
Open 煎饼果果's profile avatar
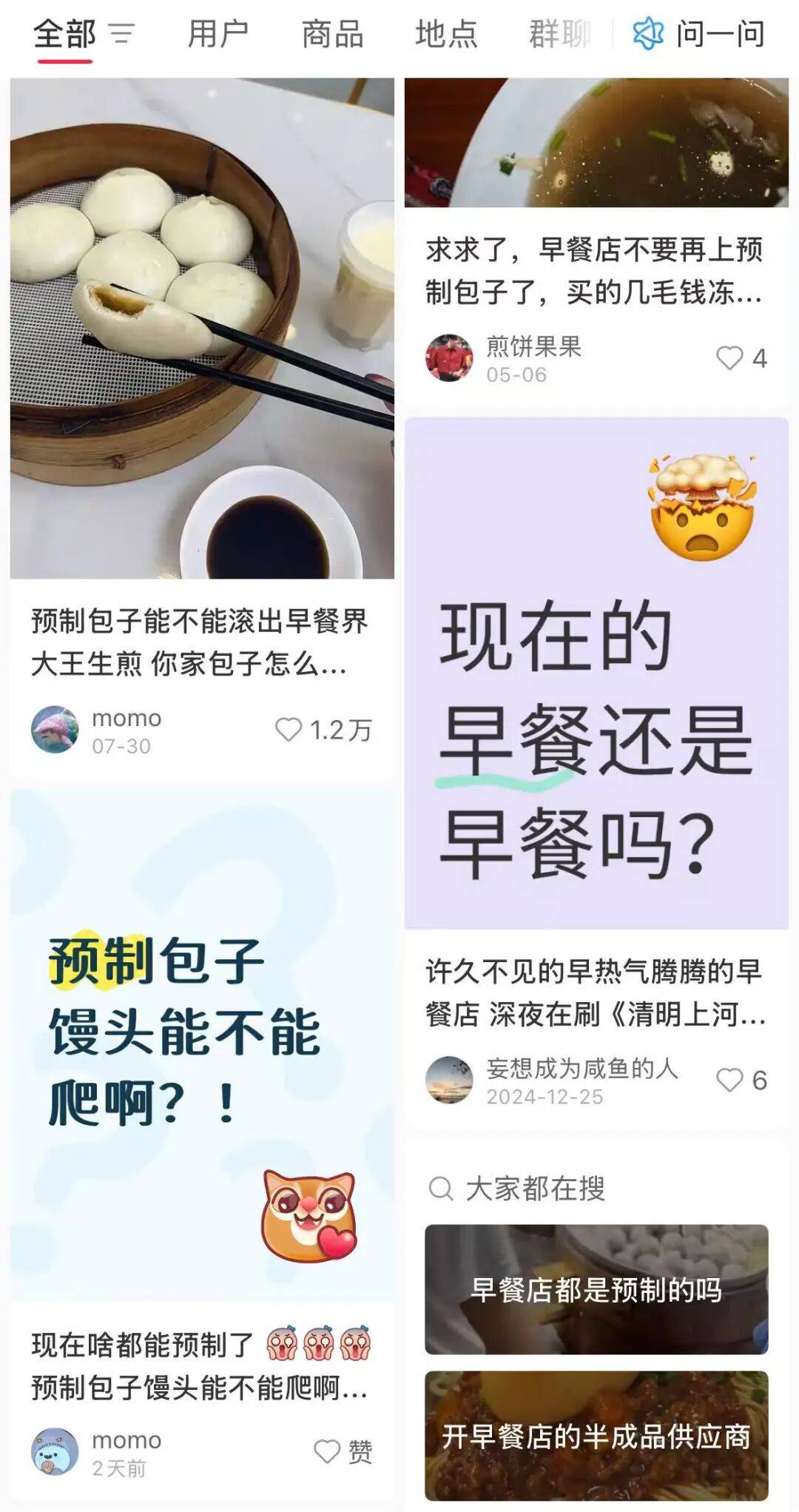(x=449, y=358)
